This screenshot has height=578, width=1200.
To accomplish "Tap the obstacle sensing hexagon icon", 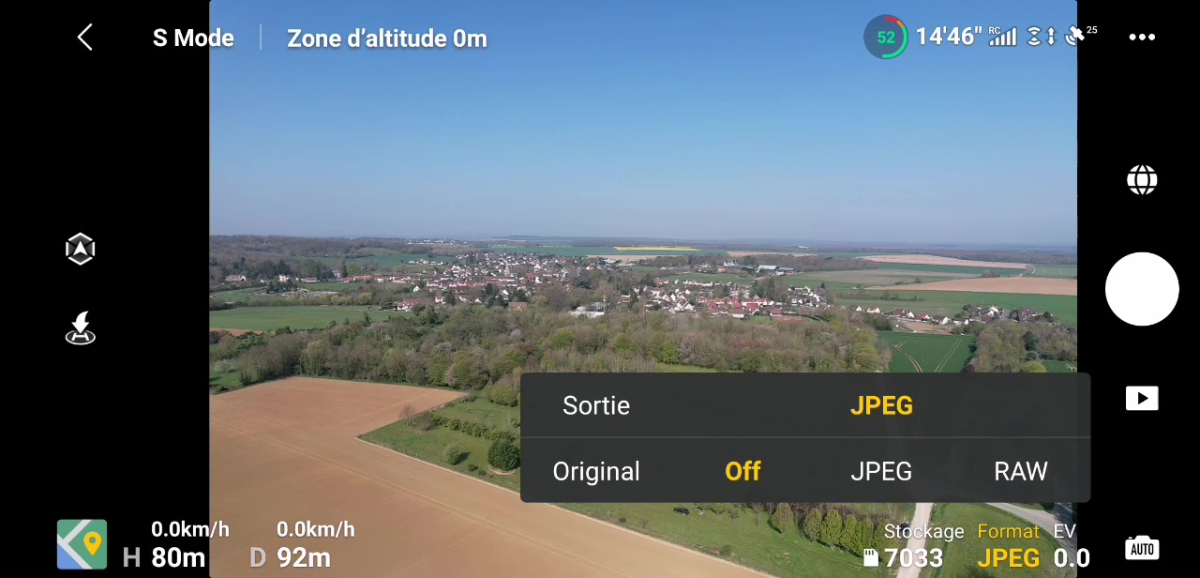I will point(80,249).
